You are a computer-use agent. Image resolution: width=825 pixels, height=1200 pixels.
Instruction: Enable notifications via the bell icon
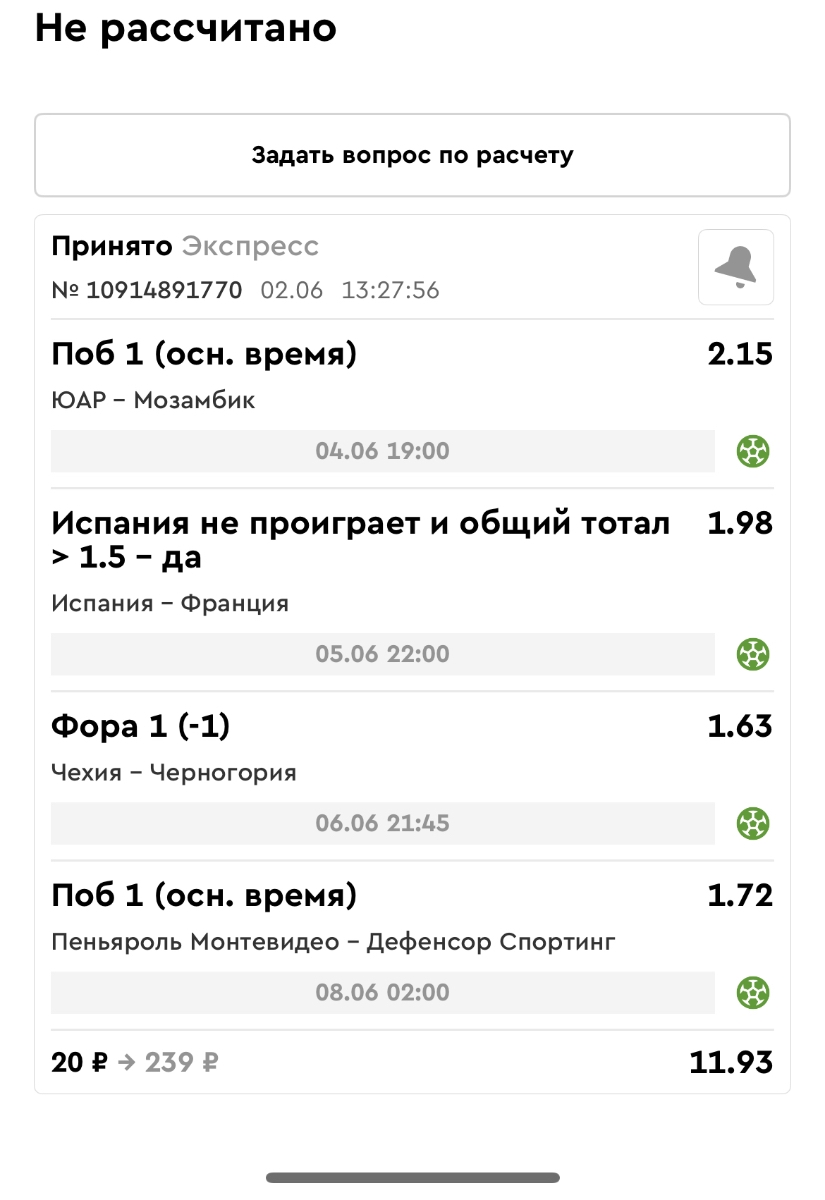(x=735, y=267)
